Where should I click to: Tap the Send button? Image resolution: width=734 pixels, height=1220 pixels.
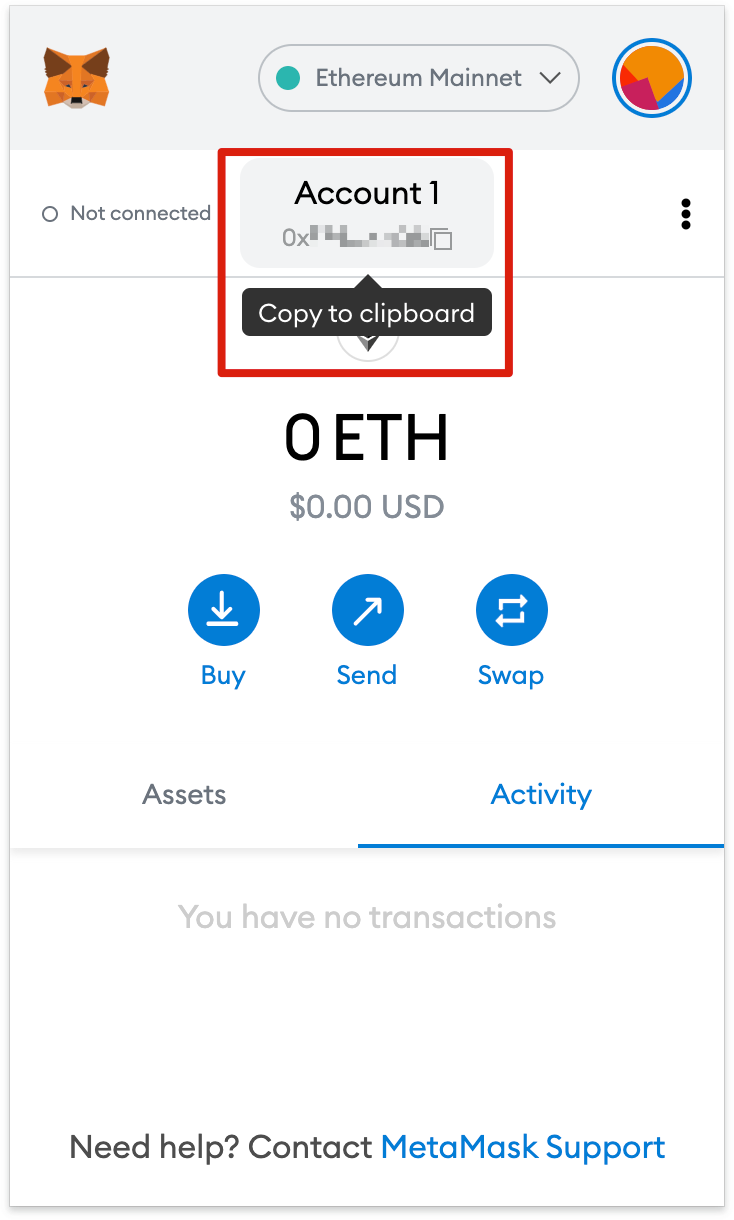pyautogui.click(x=367, y=610)
